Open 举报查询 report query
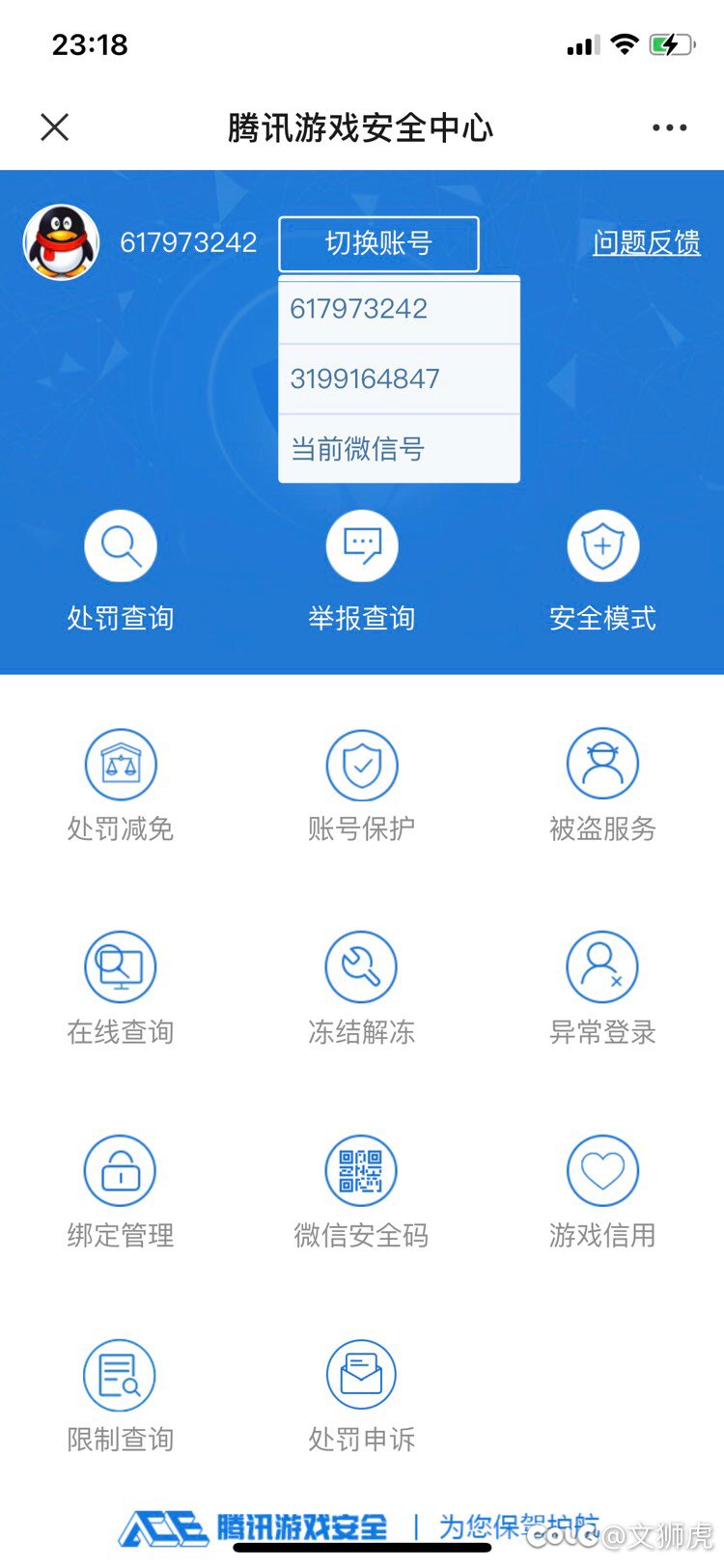The width and height of the screenshot is (724, 1568). (x=362, y=572)
